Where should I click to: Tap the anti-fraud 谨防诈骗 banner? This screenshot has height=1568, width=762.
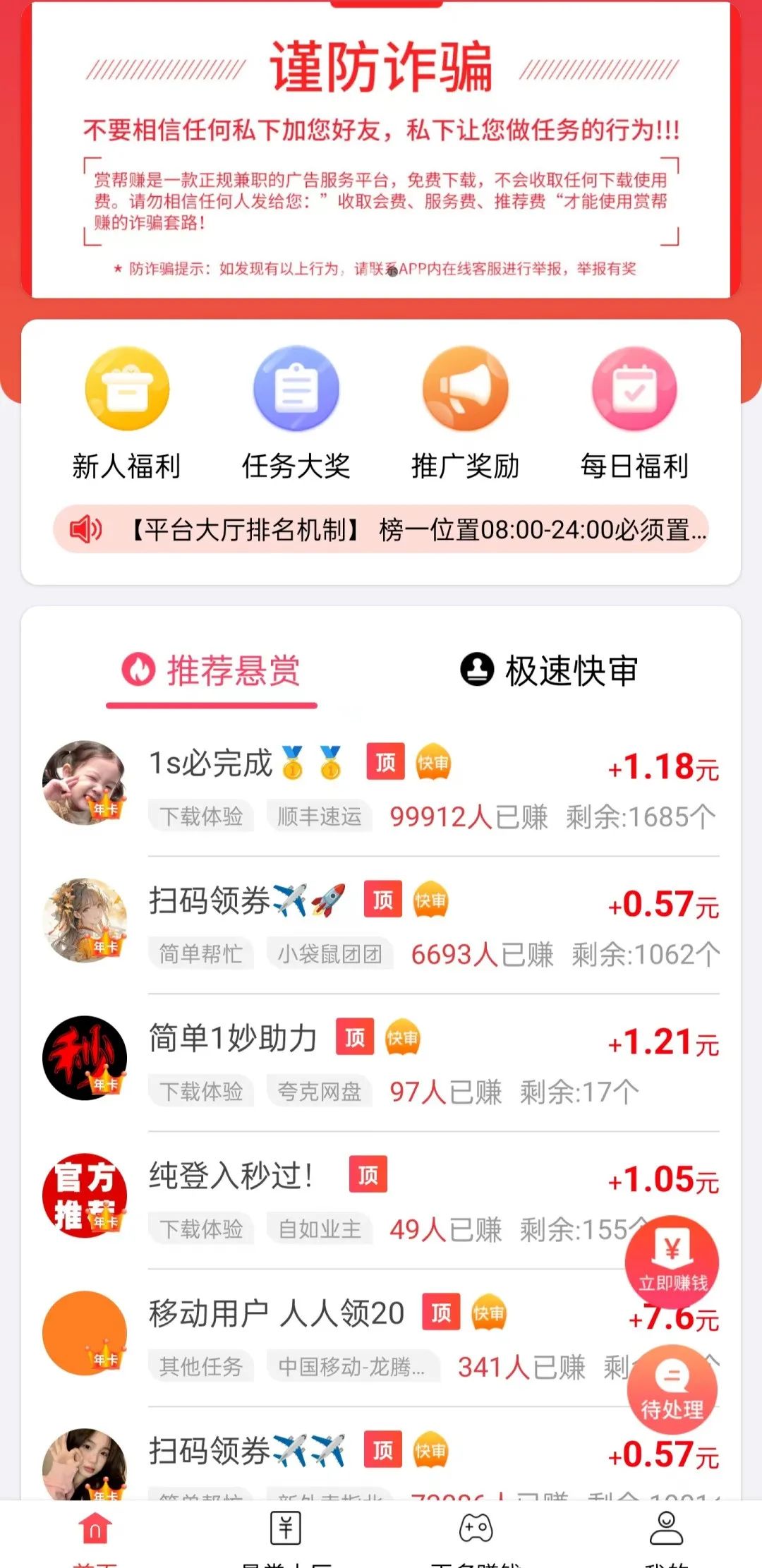point(381,150)
